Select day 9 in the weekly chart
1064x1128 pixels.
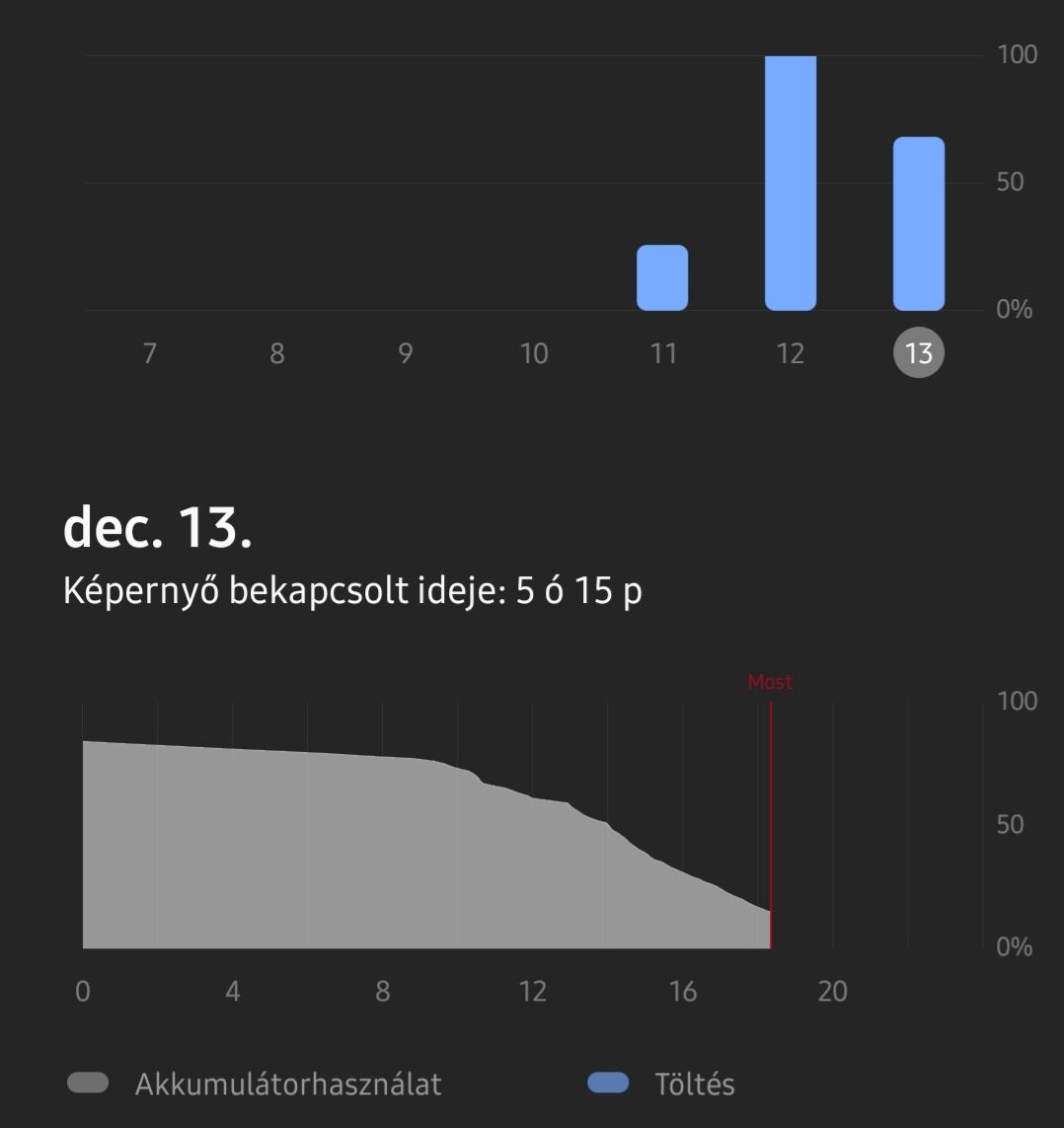tap(406, 353)
